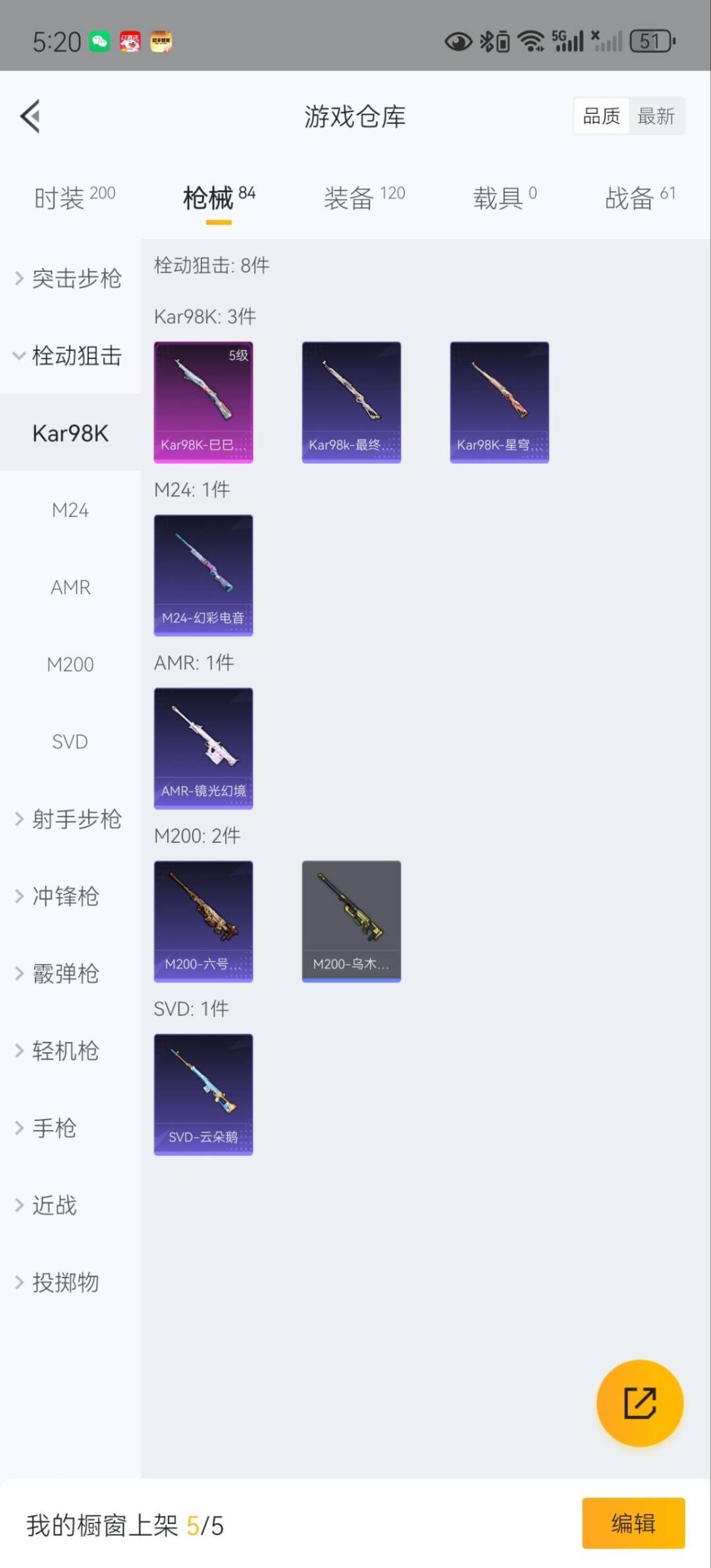Open the AMR-镜光幻境 skin
Screen dimensions: 711x1568
pos(203,748)
